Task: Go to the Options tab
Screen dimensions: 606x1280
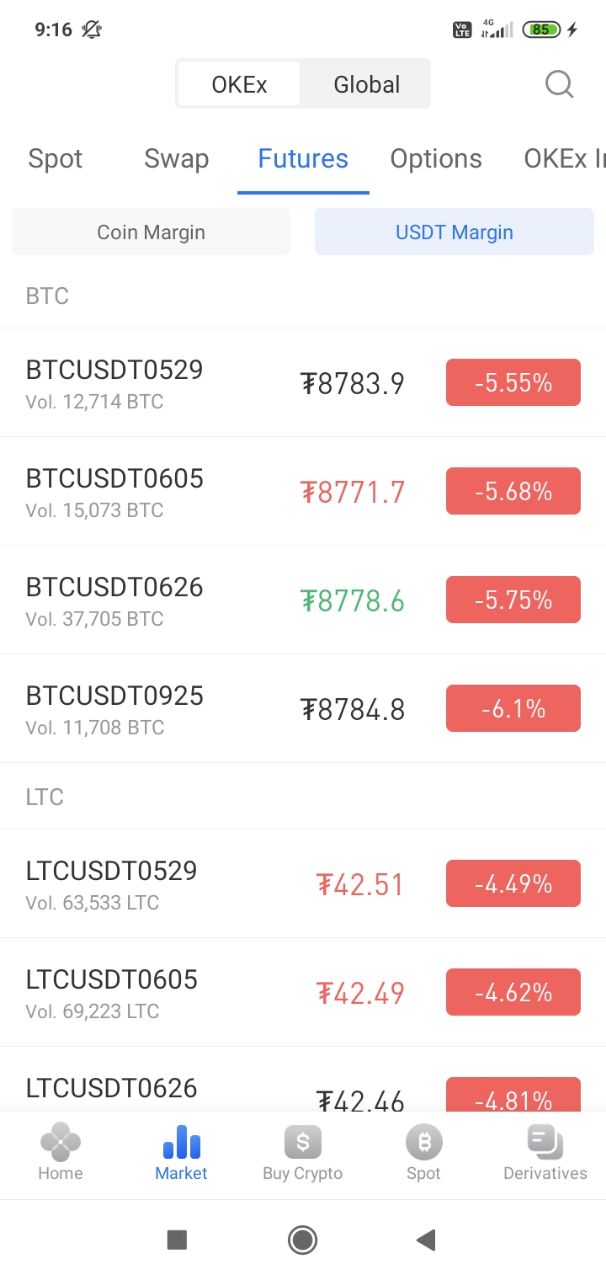Action: (x=436, y=159)
